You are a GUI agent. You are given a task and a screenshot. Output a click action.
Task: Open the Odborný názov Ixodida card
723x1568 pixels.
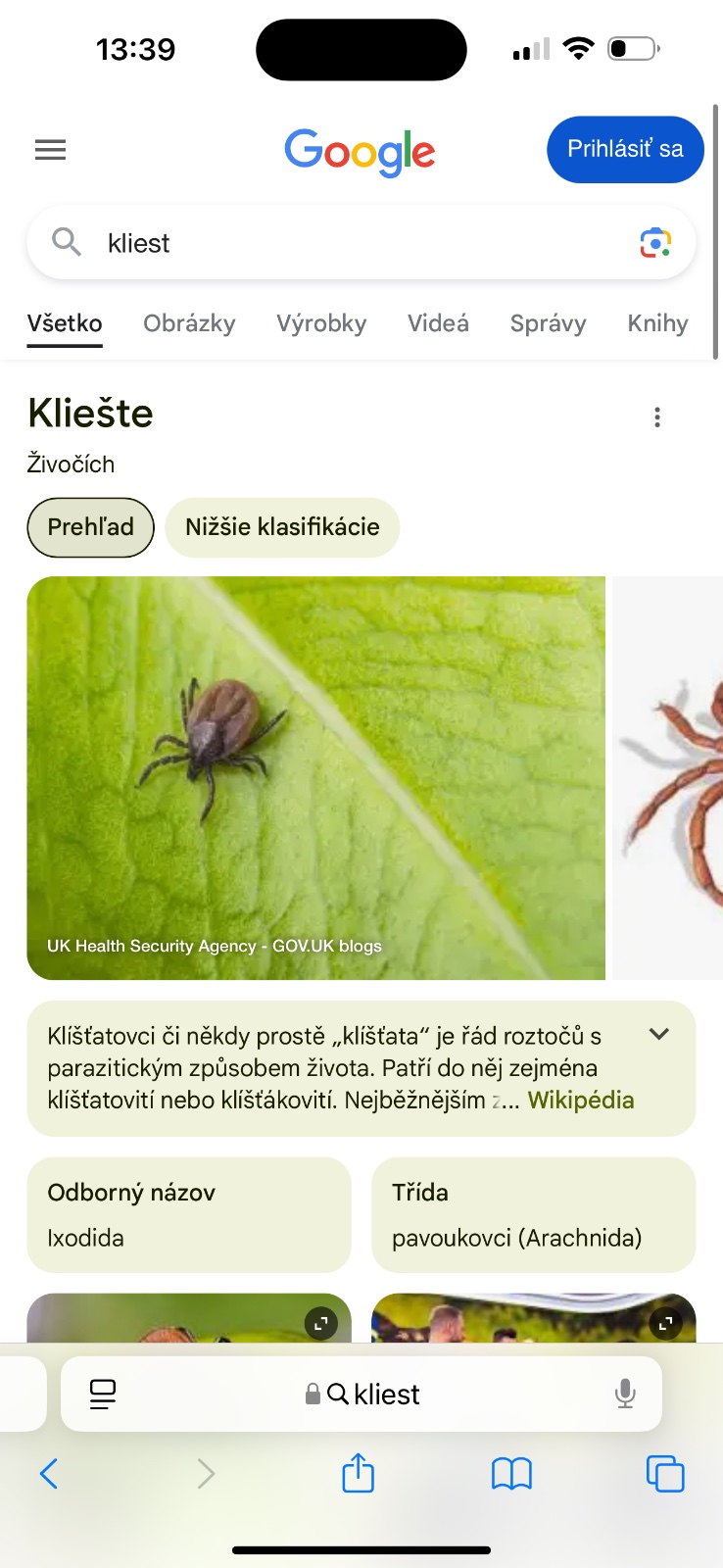(x=189, y=1215)
